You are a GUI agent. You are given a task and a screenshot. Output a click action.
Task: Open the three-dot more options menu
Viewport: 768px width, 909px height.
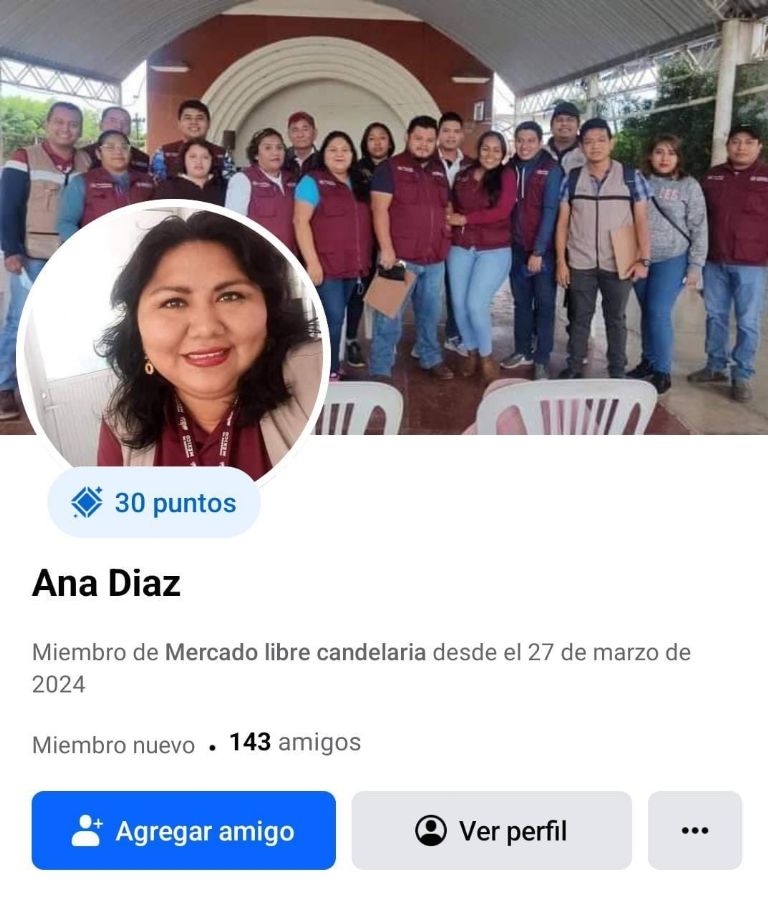[x=694, y=830]
